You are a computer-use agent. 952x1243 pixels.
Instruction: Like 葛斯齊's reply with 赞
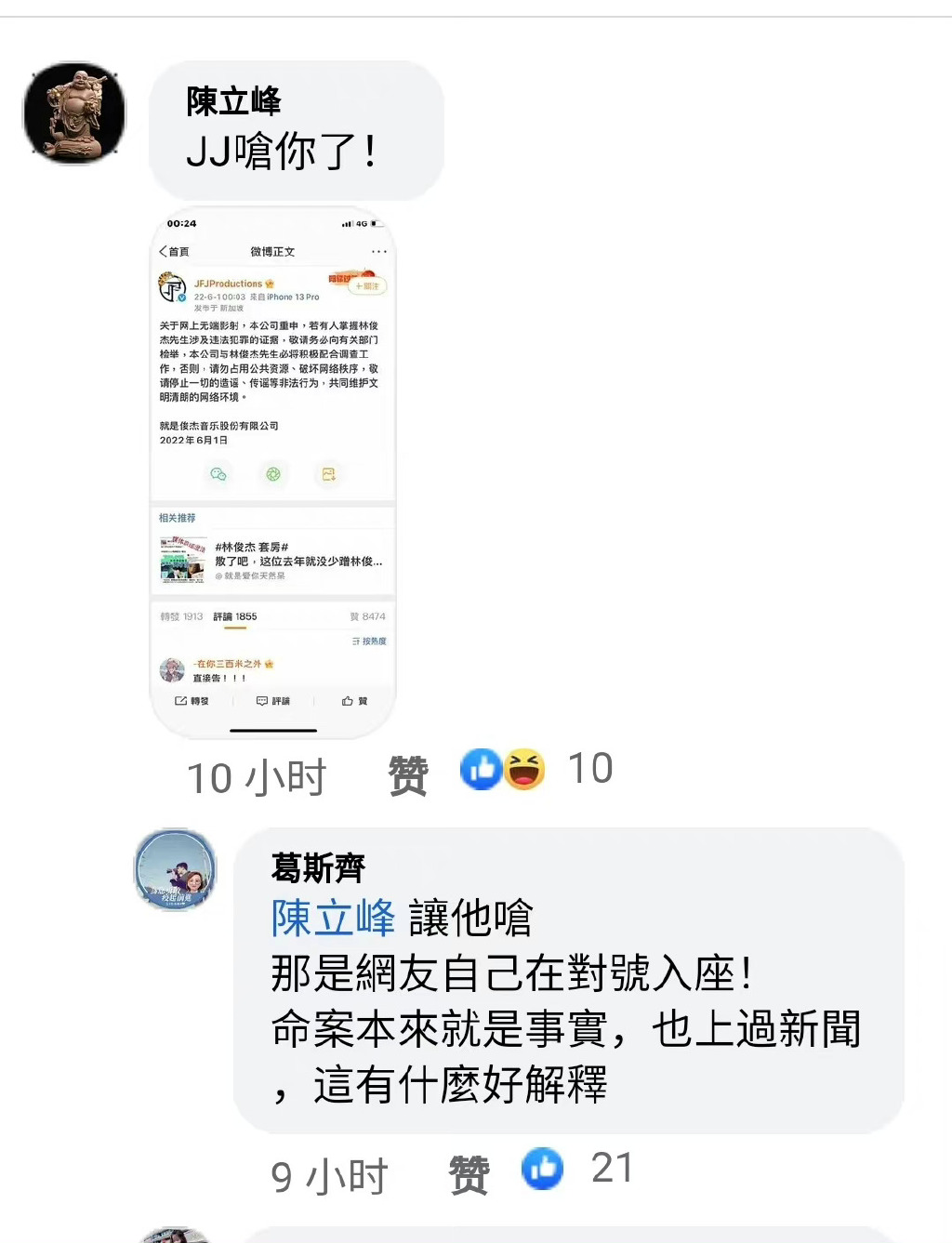(469, 1175)
